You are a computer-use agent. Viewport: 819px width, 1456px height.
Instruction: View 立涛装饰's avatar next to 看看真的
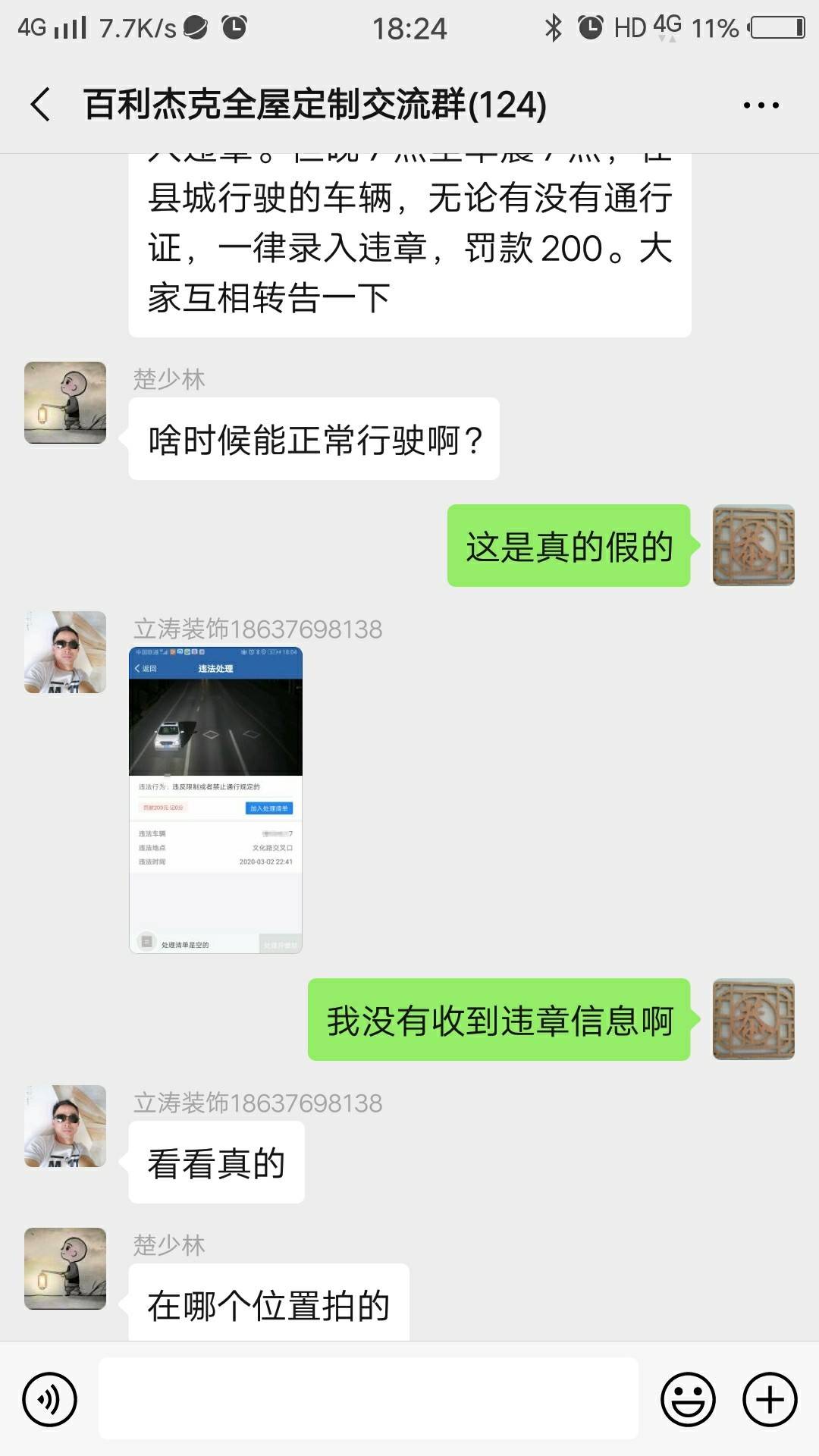65,1126
